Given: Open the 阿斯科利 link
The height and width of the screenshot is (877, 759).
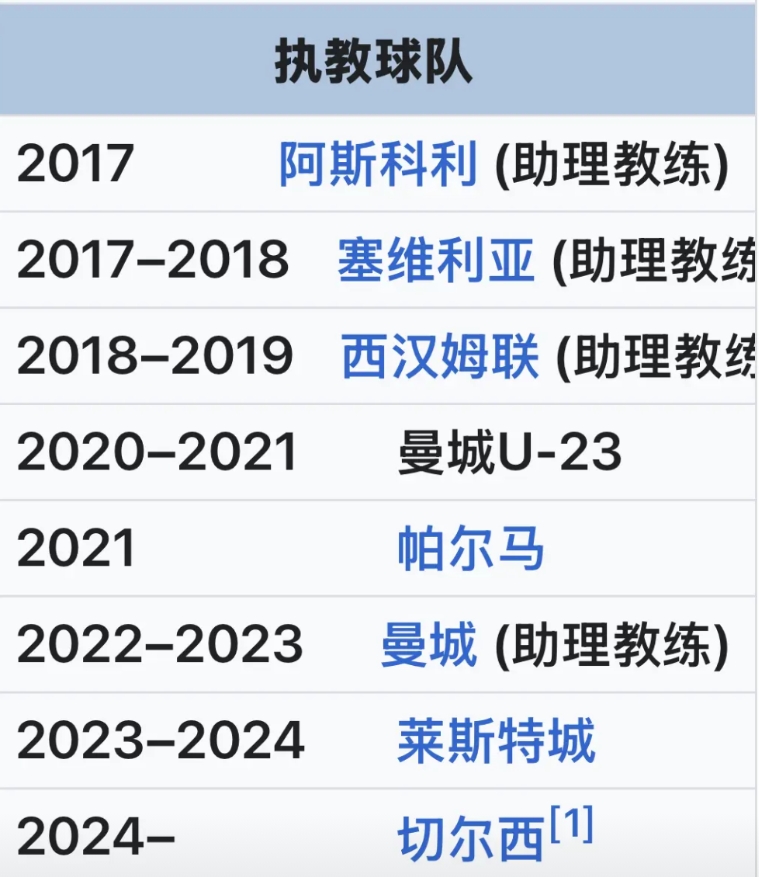Looking at the screenshot, I should tap(378, 163).
